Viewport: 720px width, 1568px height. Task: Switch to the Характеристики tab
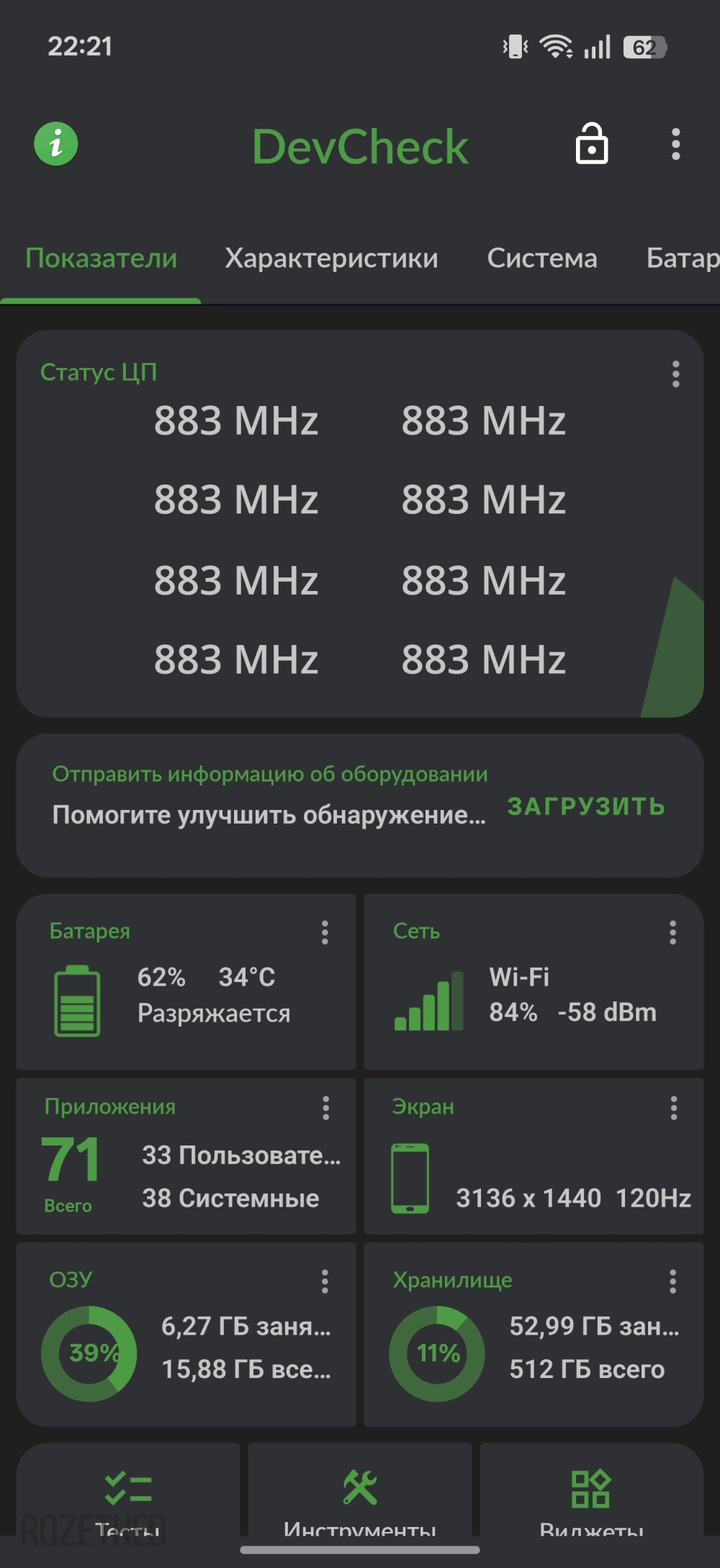(x=331, y=258)
